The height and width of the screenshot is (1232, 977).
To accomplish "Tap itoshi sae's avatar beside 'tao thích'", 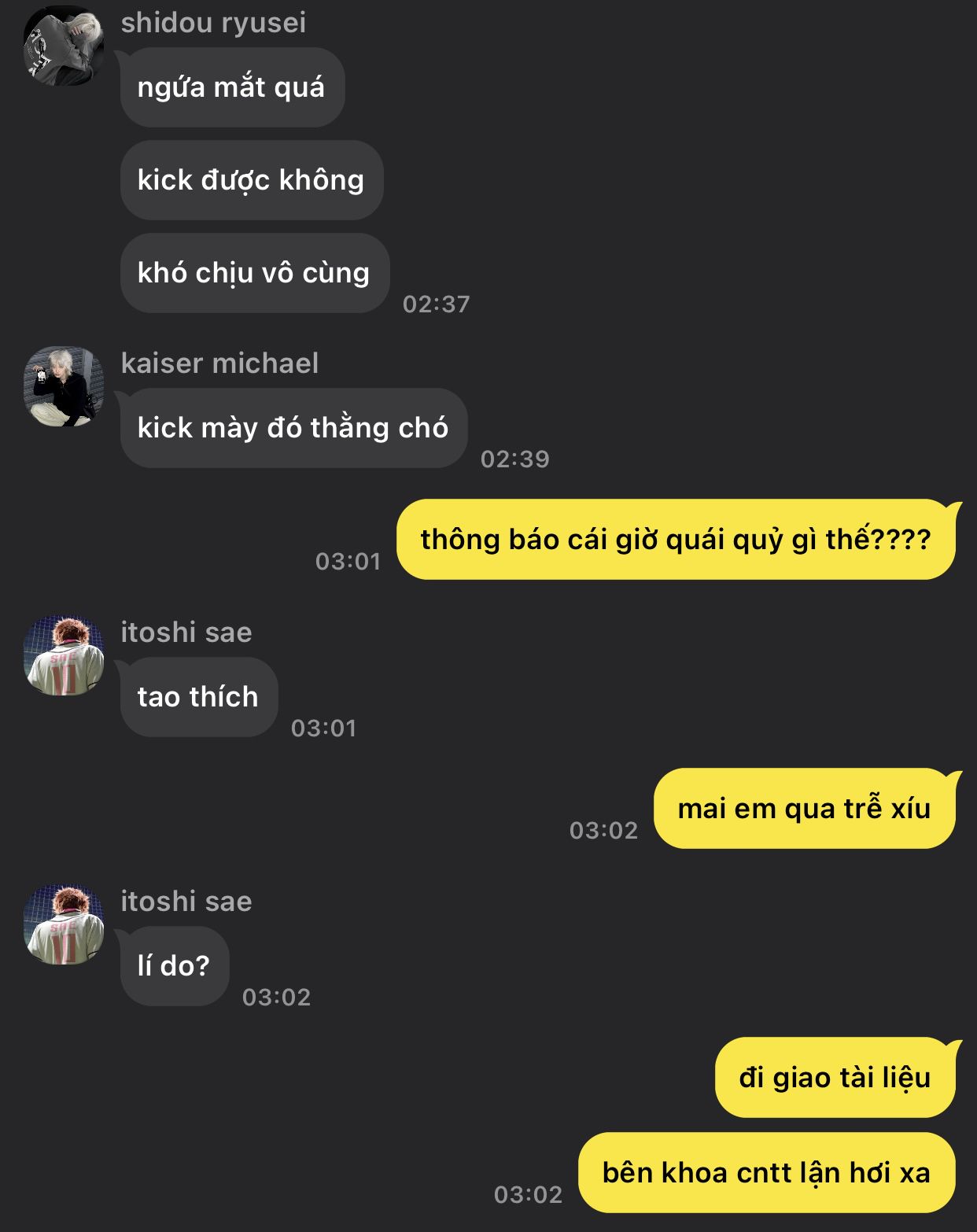I will click(x=64, y=655).
